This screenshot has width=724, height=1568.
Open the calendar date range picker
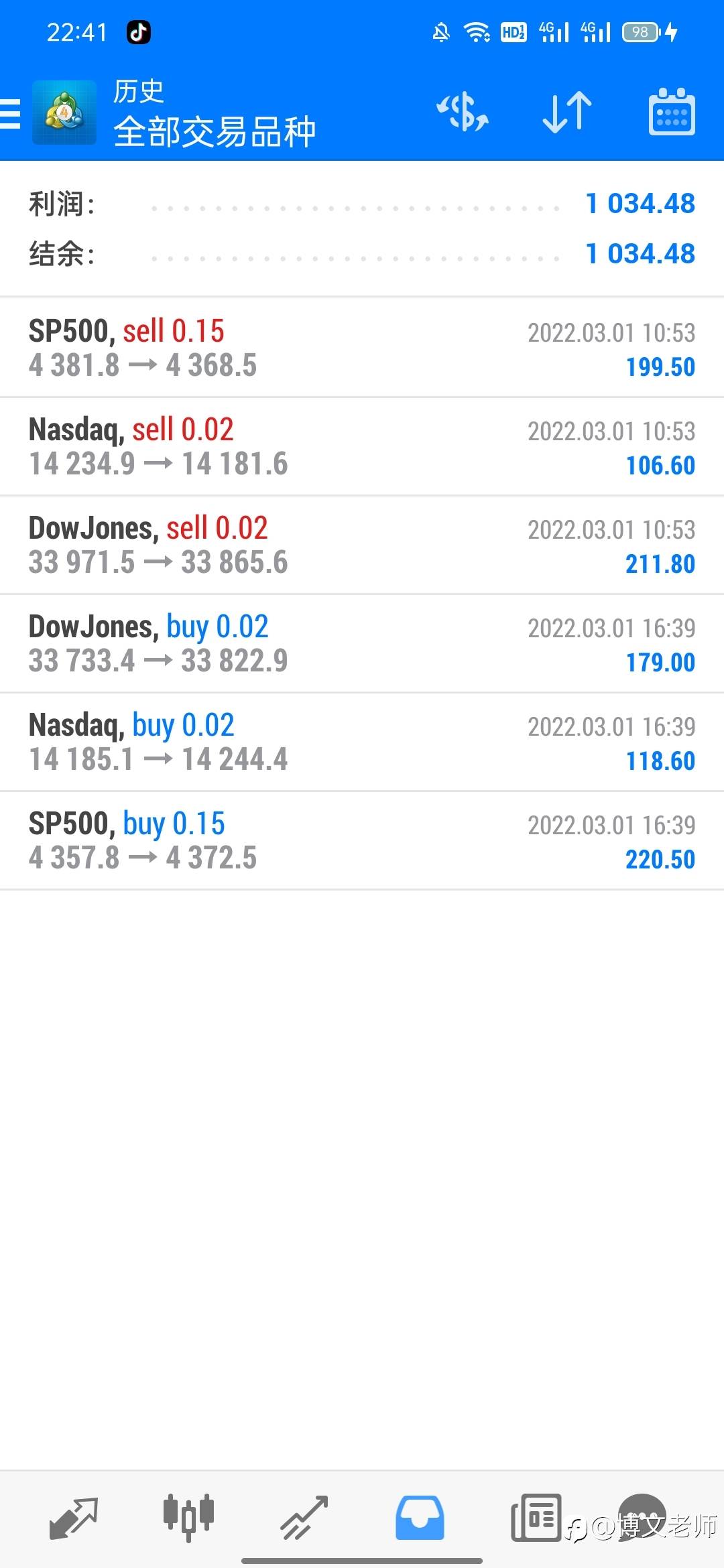tap(672, 112)
